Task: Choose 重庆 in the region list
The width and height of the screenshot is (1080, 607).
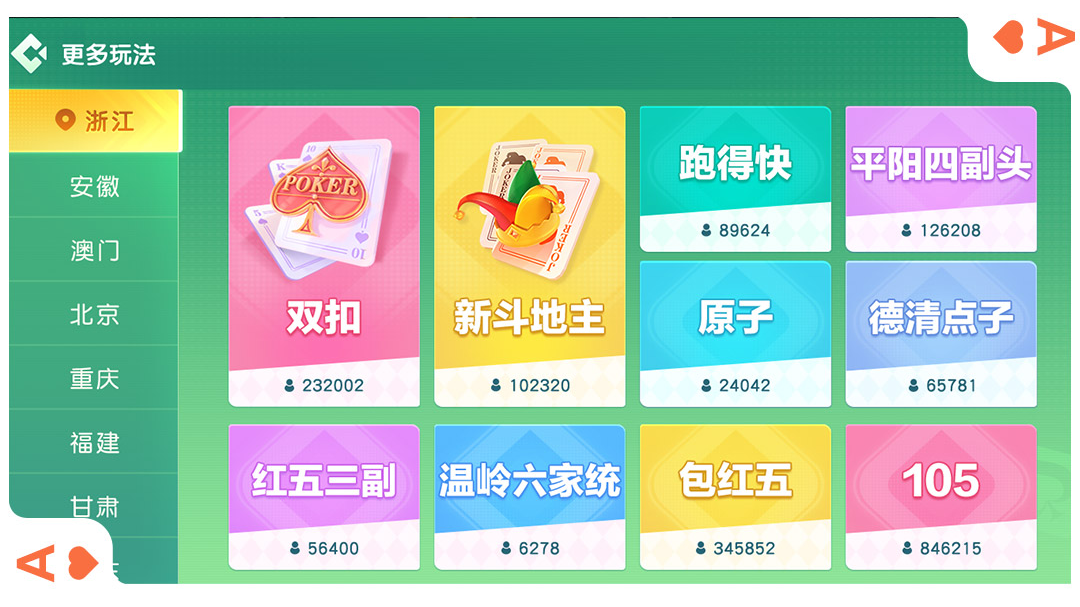Action: 95,378
